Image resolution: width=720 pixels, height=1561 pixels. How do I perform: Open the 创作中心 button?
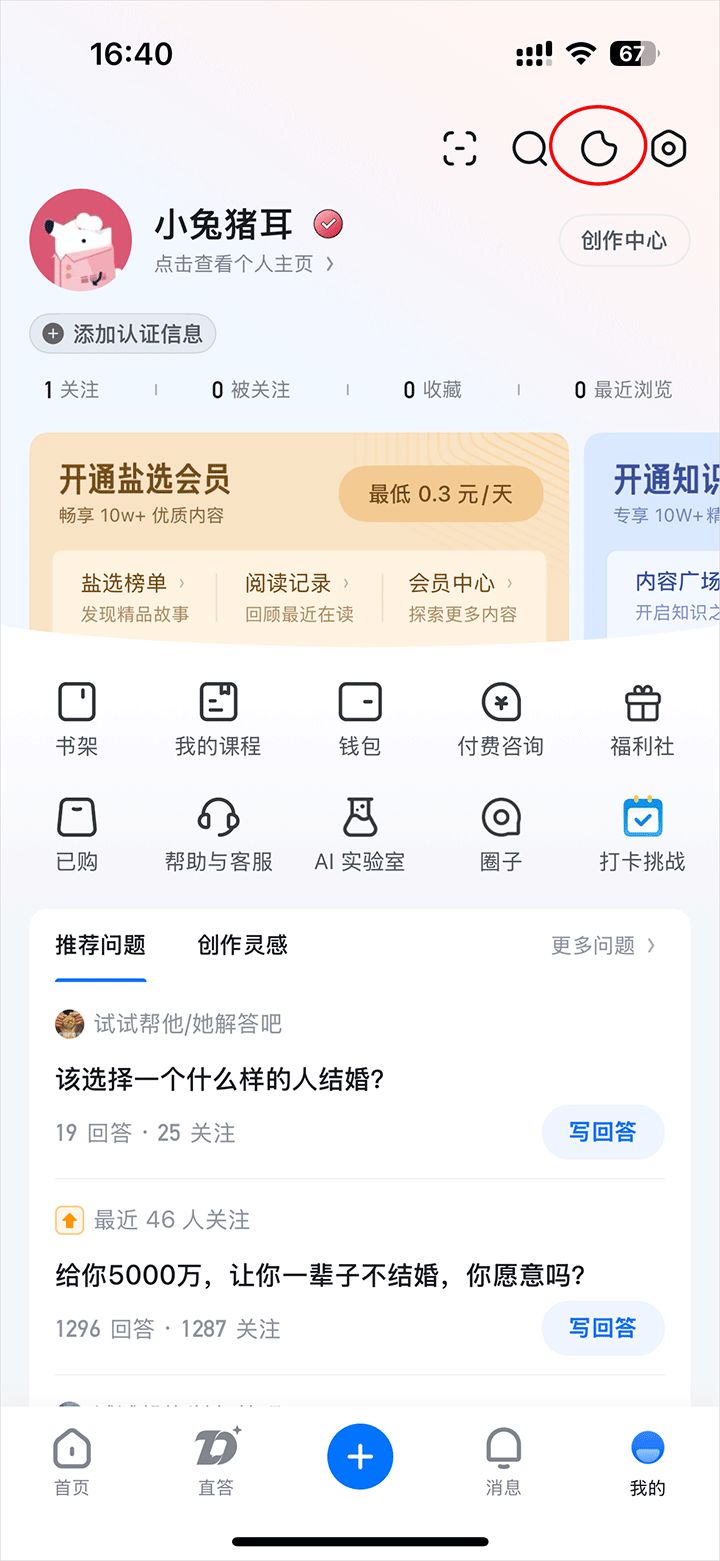[x=624, y=241]
